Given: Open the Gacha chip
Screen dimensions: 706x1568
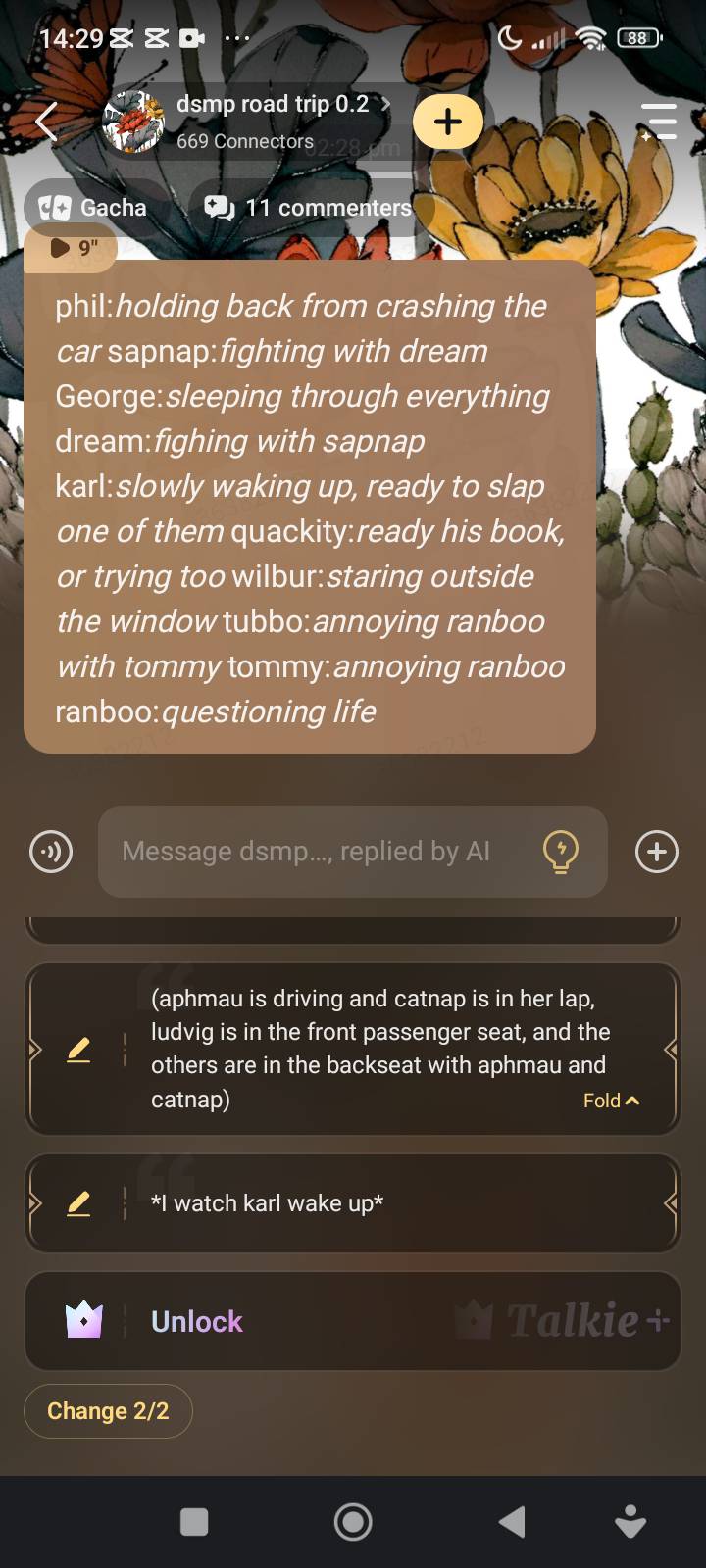Looking at the screenshot, I should pos(94,208).
